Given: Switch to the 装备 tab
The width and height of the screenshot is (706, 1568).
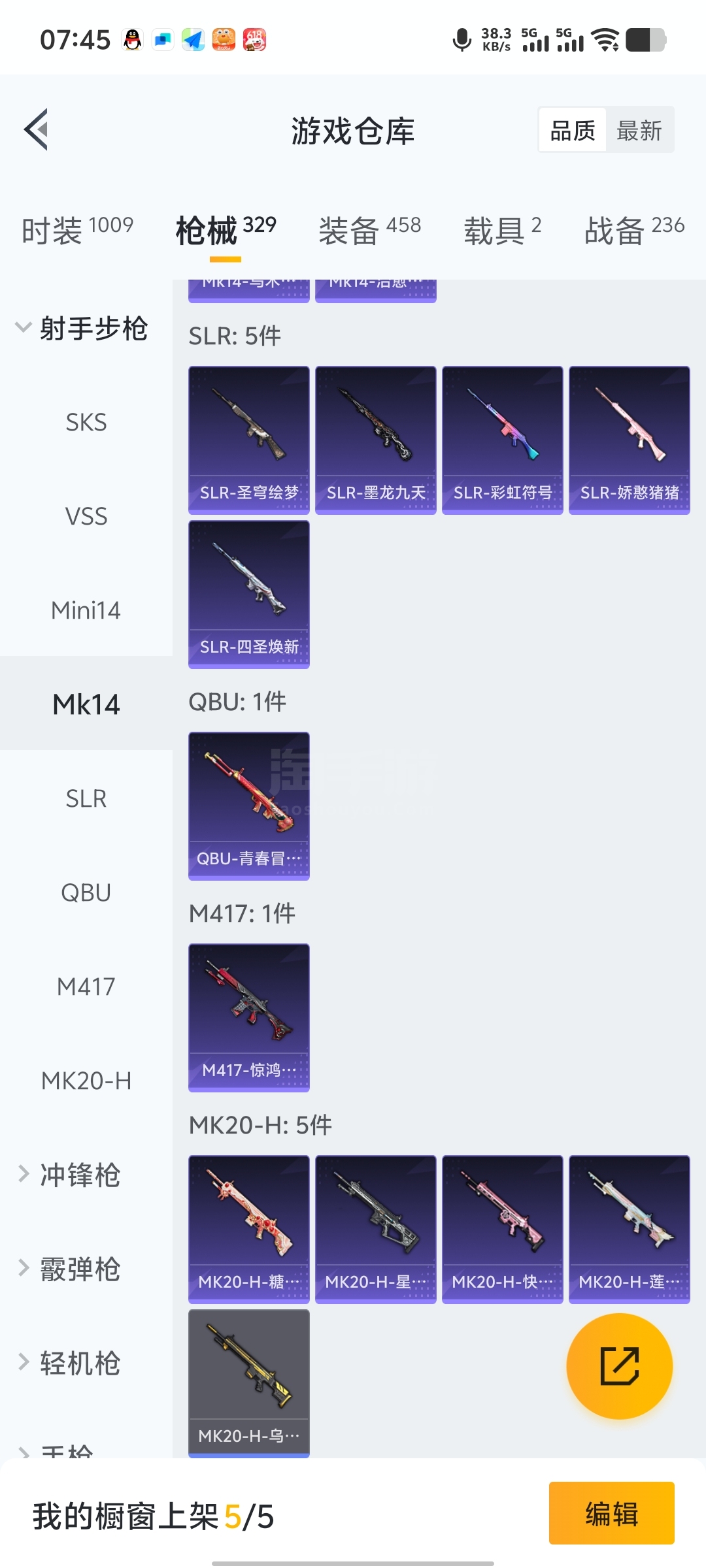Looking at the screenshot, I should [x=369, y=230].
